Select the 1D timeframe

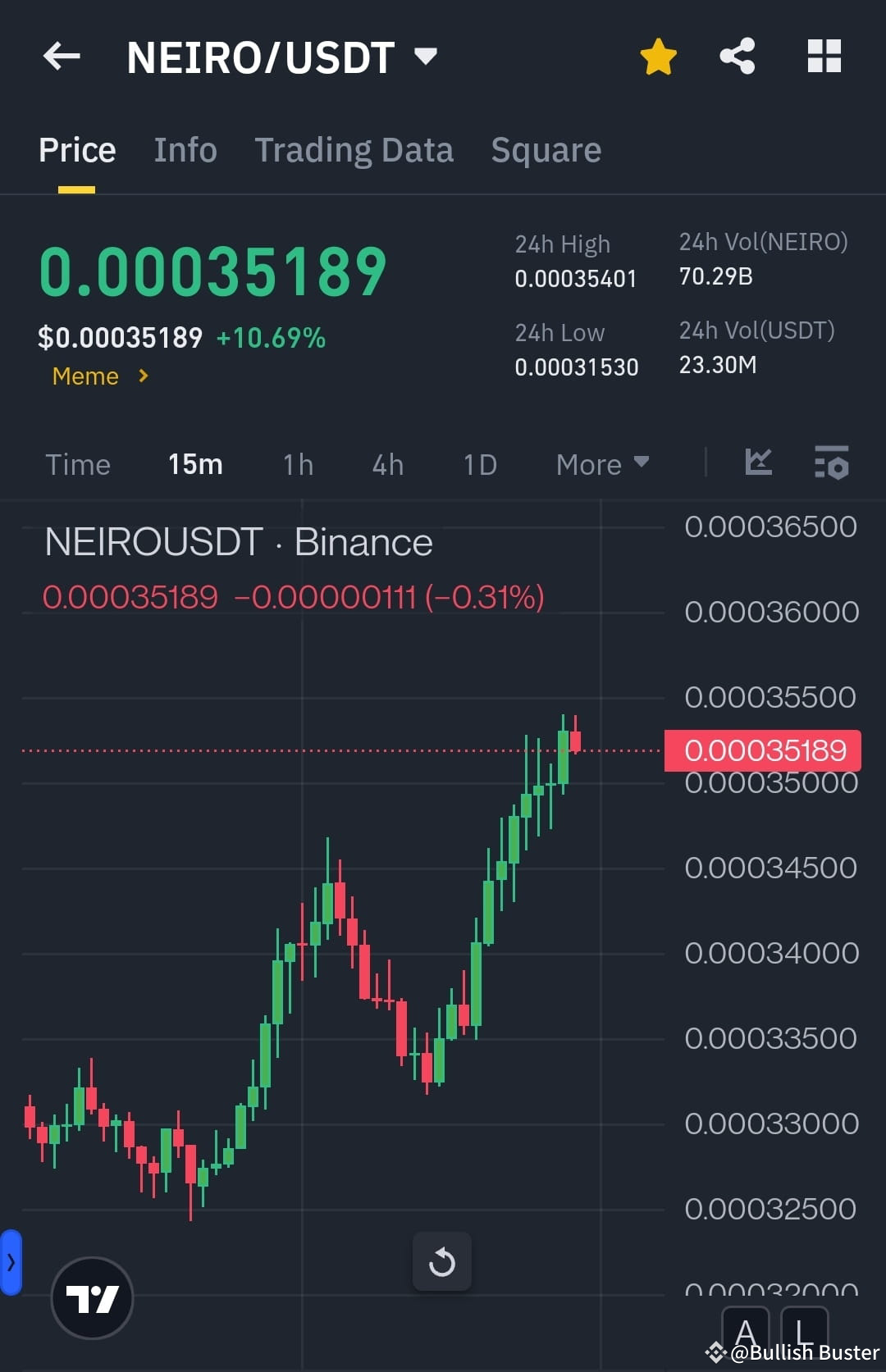tap(479, 464)
